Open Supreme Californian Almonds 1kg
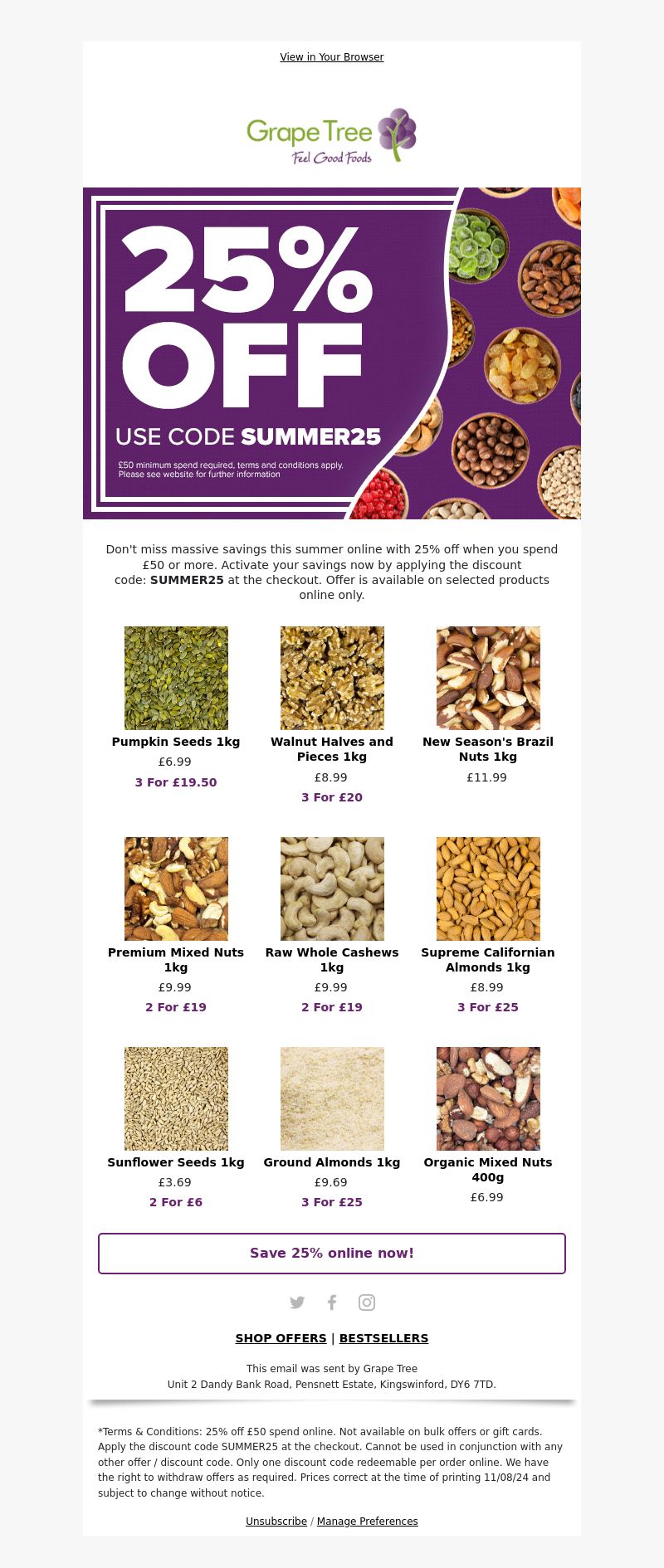Image resolution: width=664 pixels, height=1568 pixels. point(488,889)
